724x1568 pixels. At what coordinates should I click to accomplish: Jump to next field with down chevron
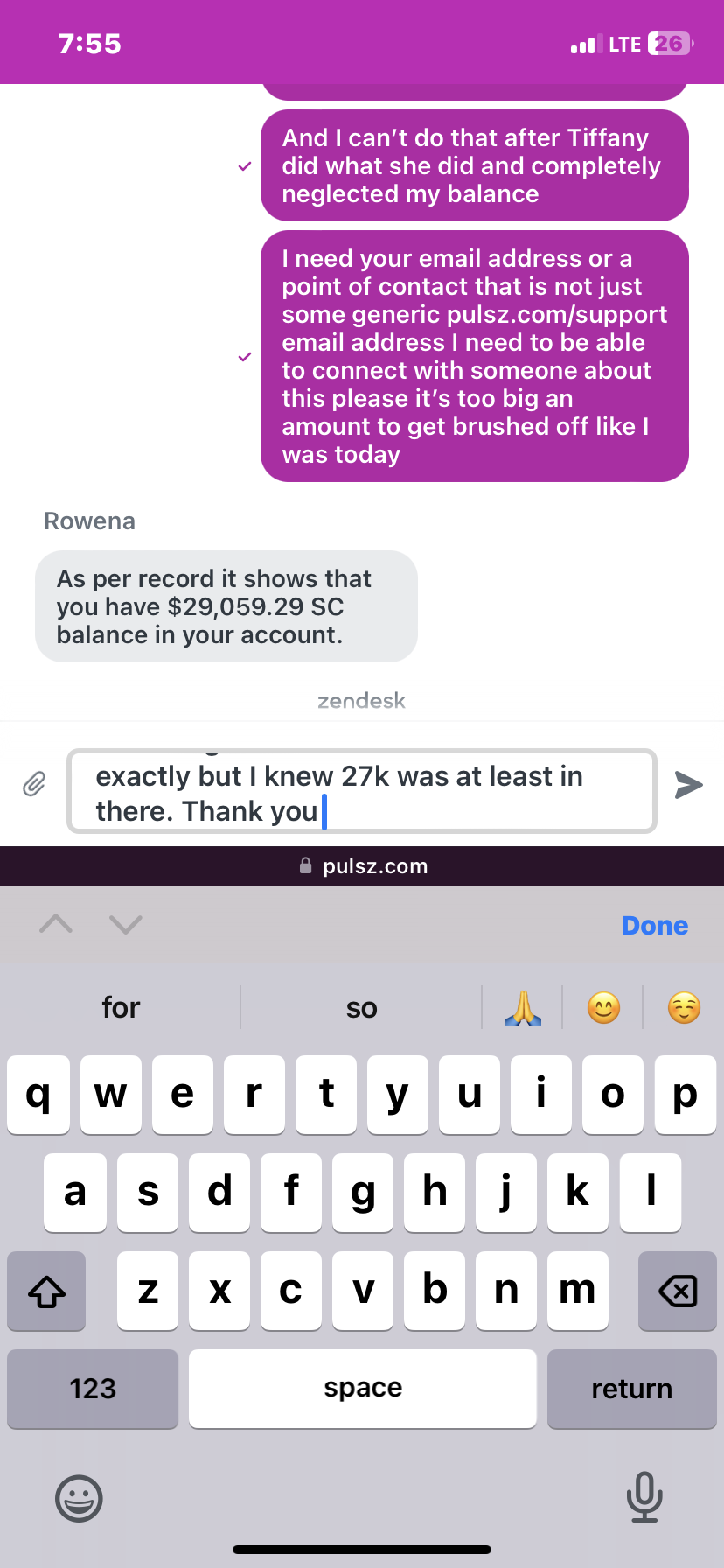pos(126,924)
